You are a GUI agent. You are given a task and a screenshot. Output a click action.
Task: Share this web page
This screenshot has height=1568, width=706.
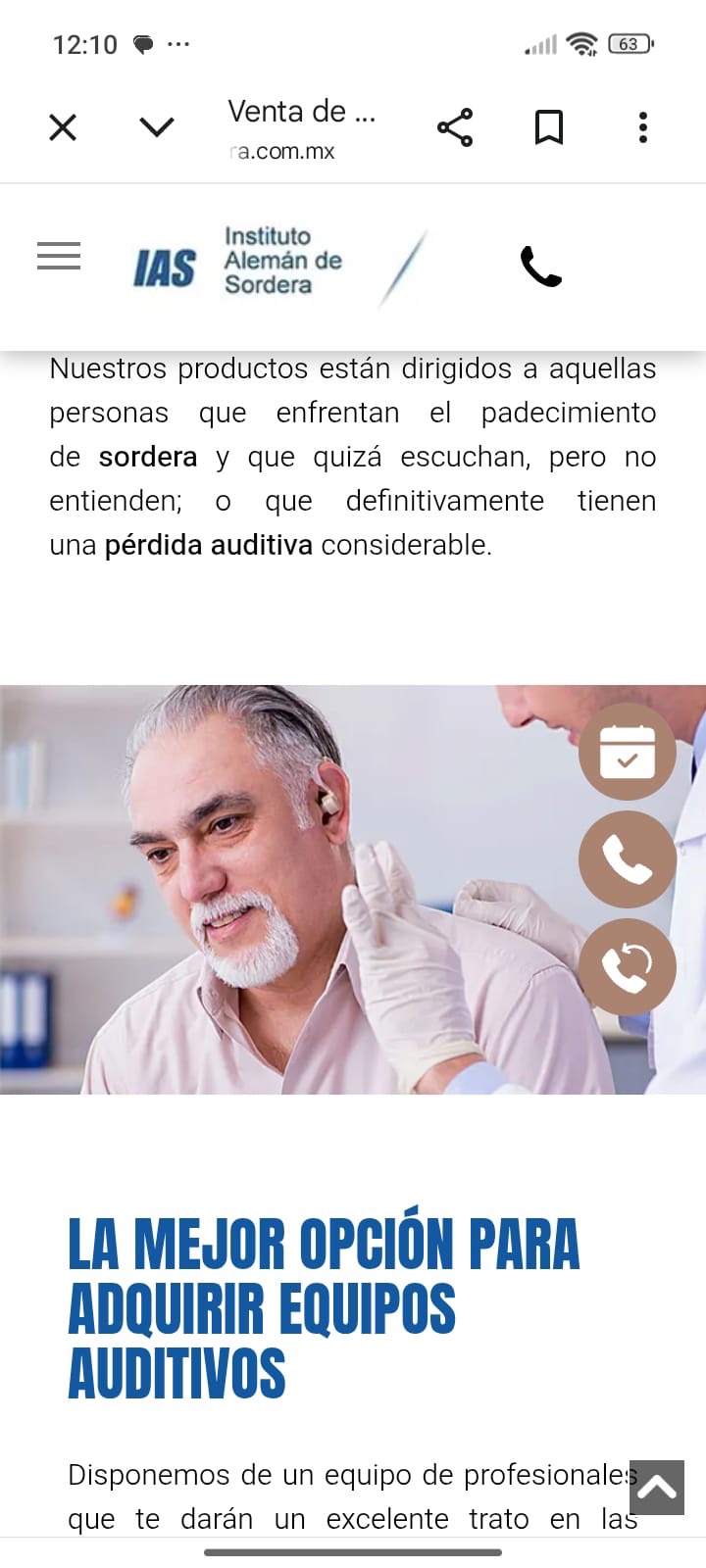point(455,127)
